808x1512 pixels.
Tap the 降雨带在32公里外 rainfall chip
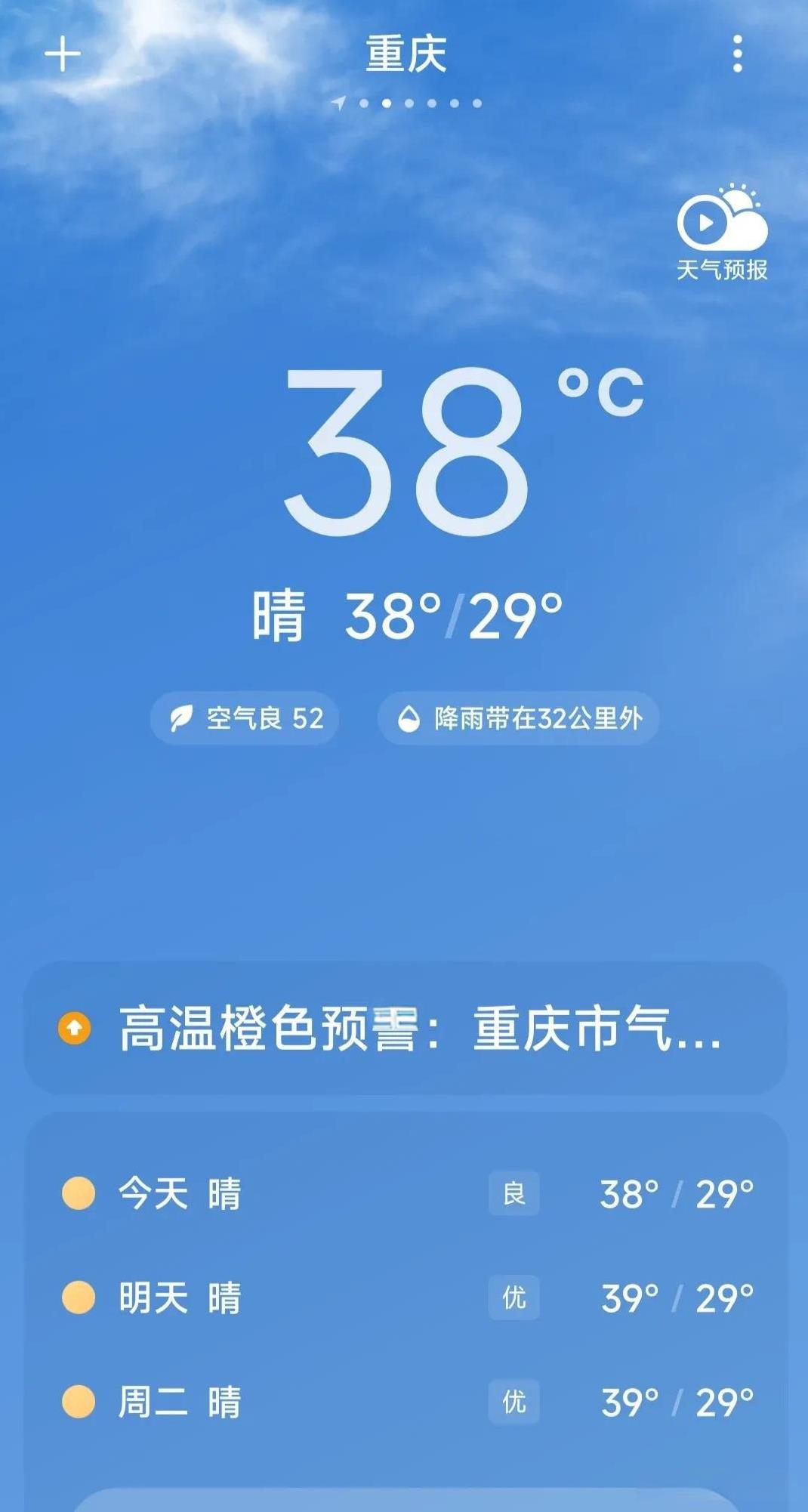pyautogui.click(x=519, y=718)
